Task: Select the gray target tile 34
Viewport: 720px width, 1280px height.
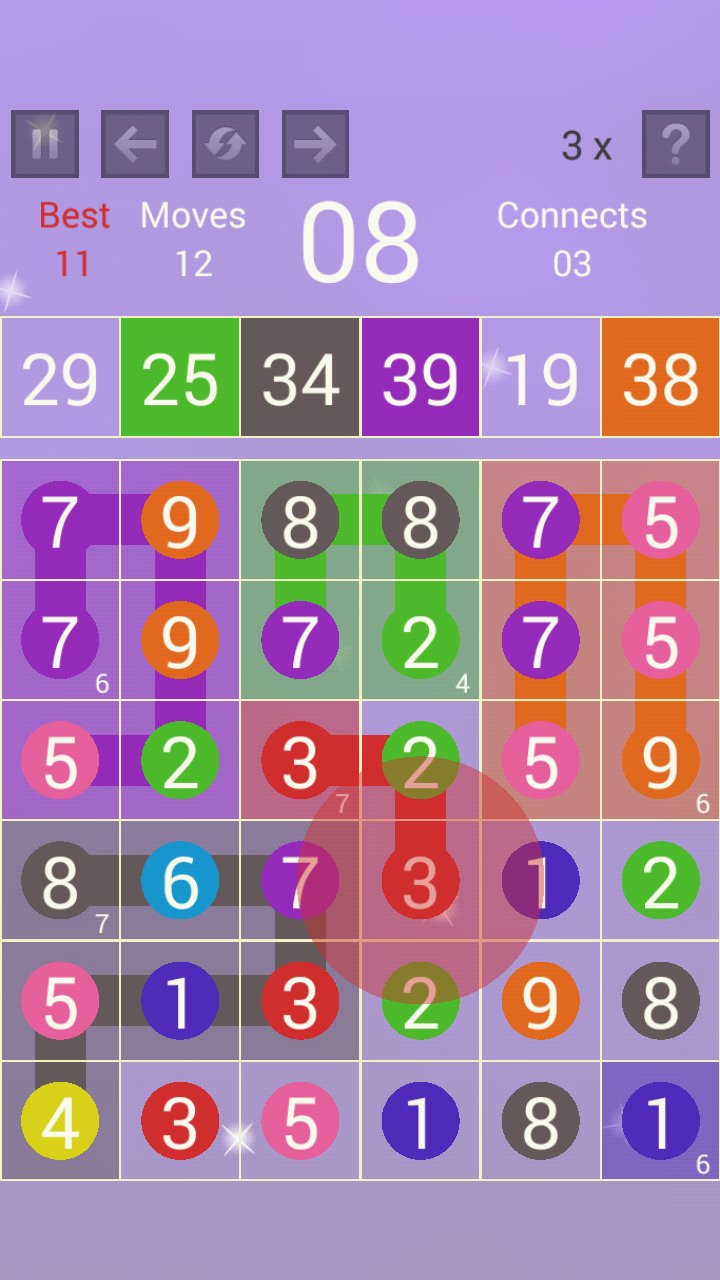Action: [x=300, y=377]
